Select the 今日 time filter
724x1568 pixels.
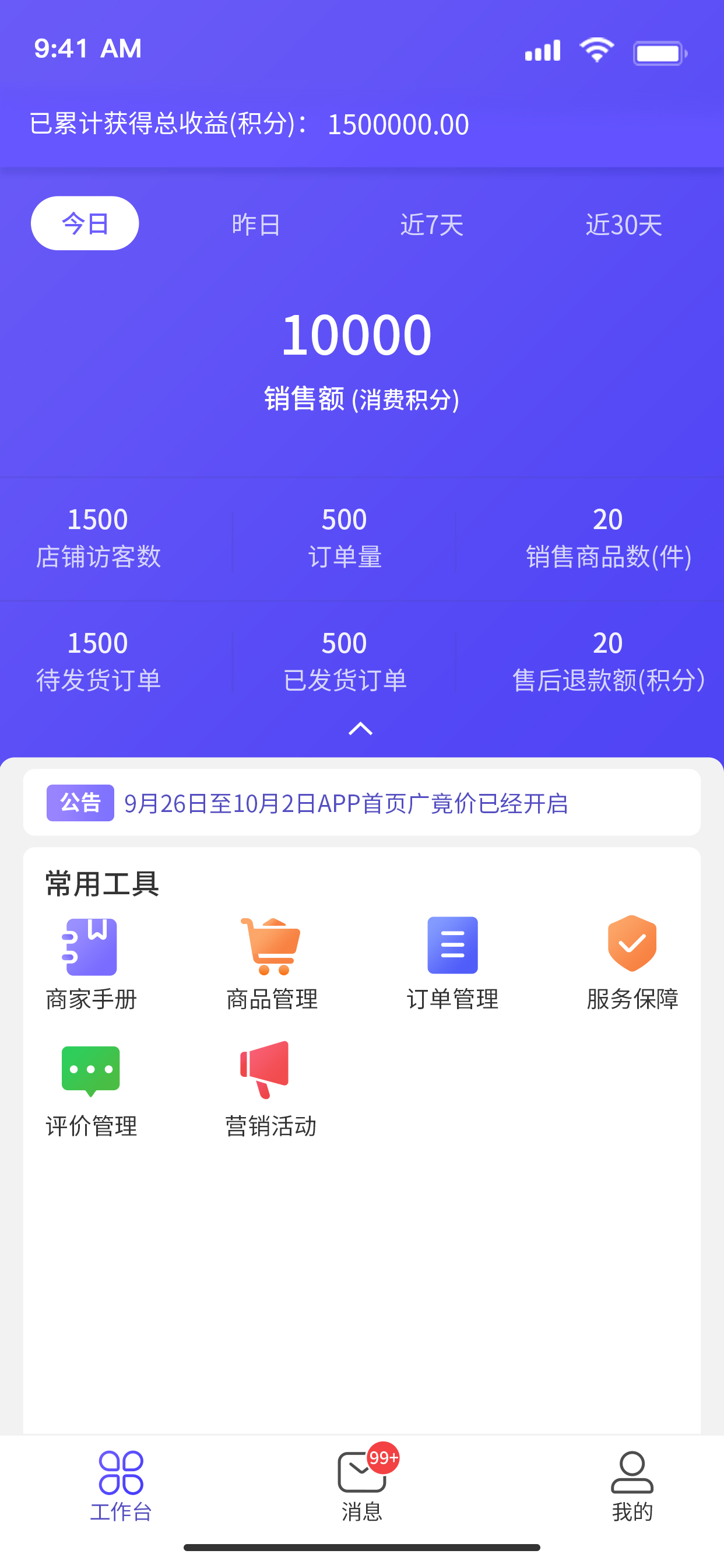85,223
